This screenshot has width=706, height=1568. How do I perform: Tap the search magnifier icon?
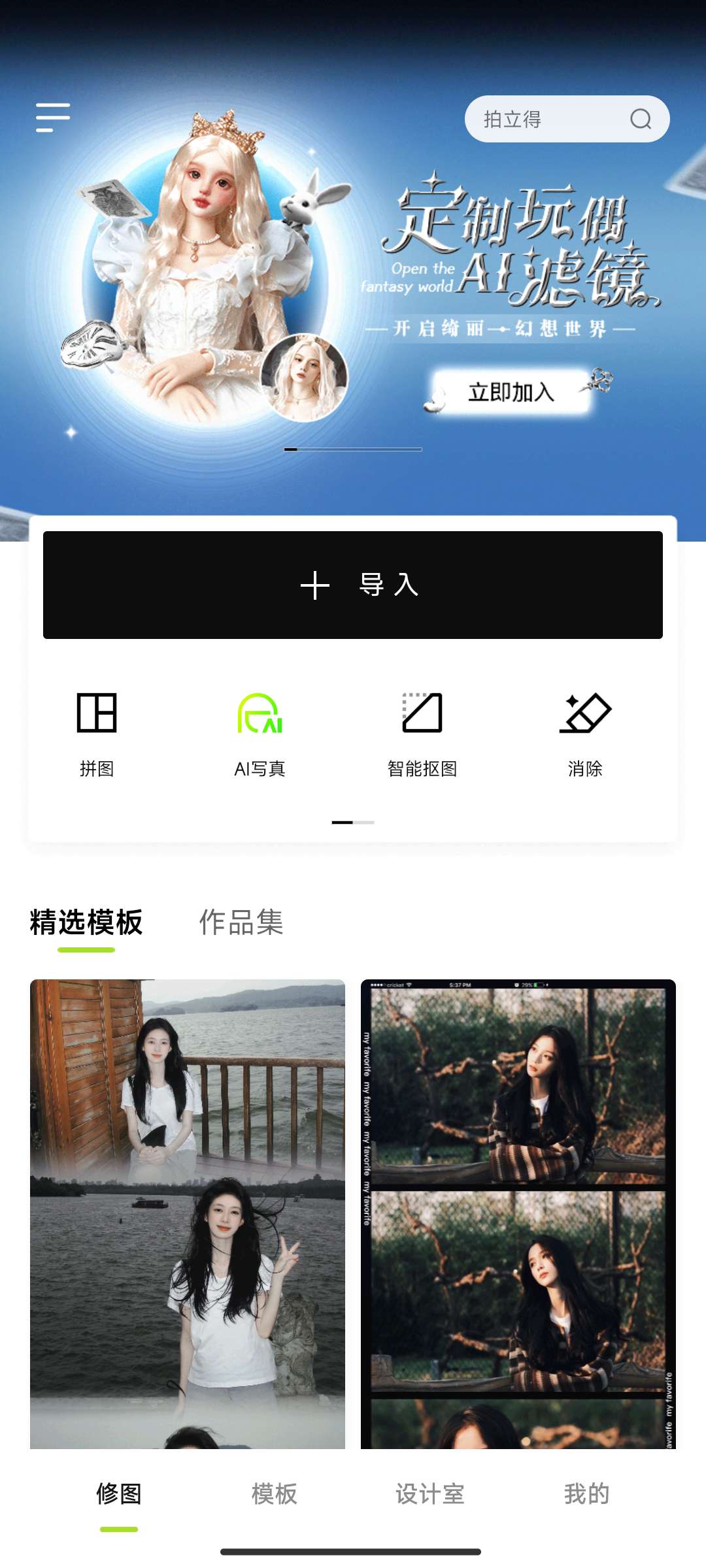coord(639,118)
